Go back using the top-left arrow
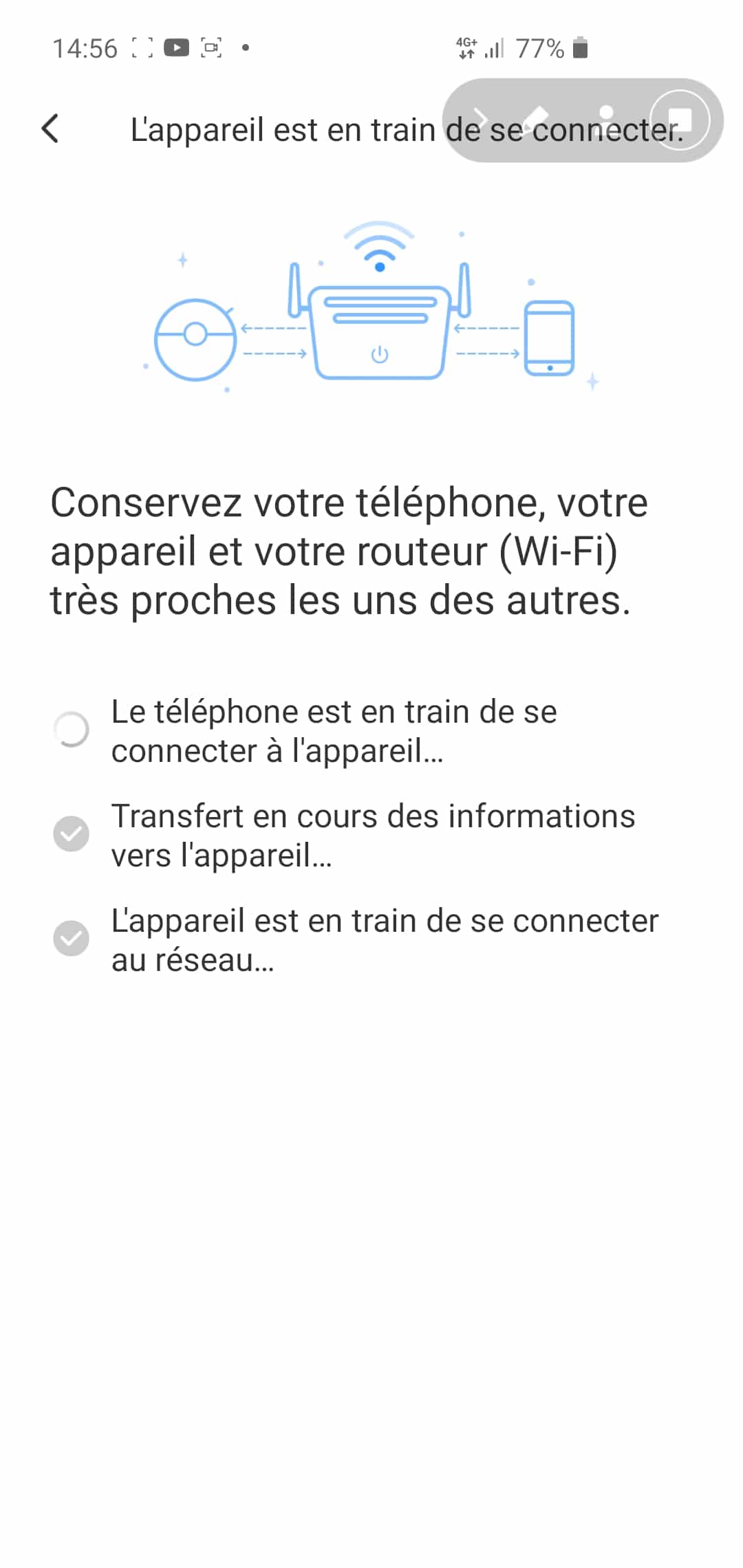 50,129
